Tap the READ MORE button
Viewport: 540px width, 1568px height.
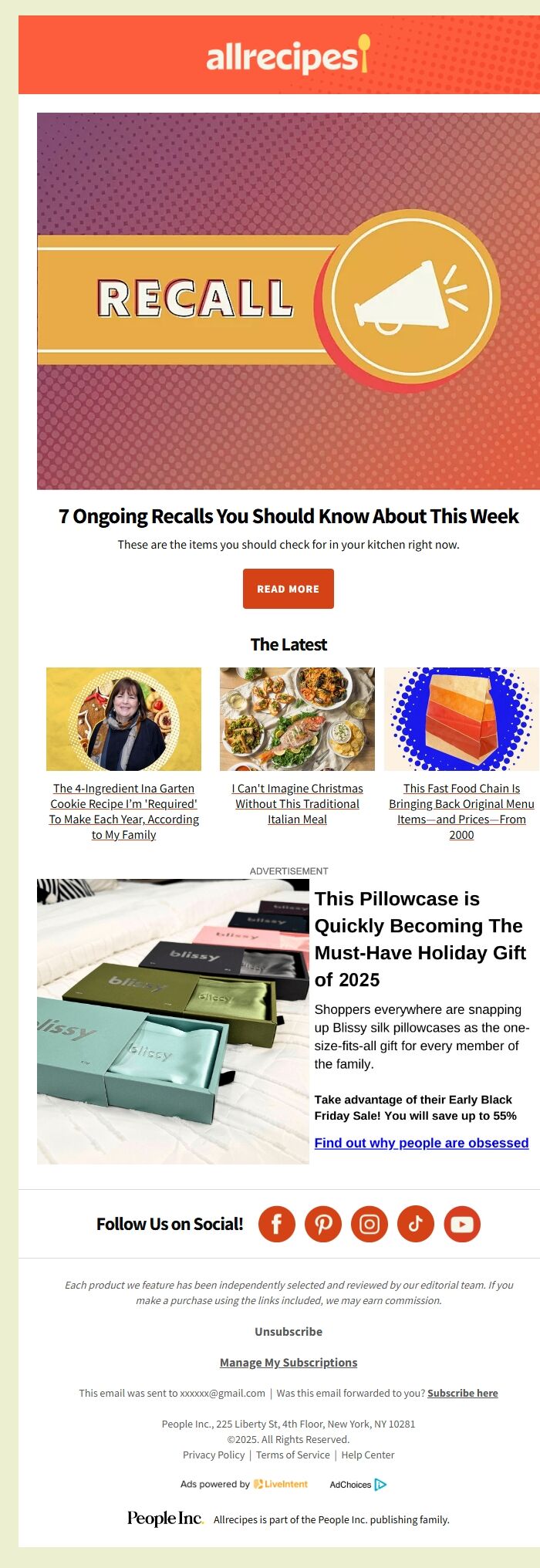tap(288, 589)
